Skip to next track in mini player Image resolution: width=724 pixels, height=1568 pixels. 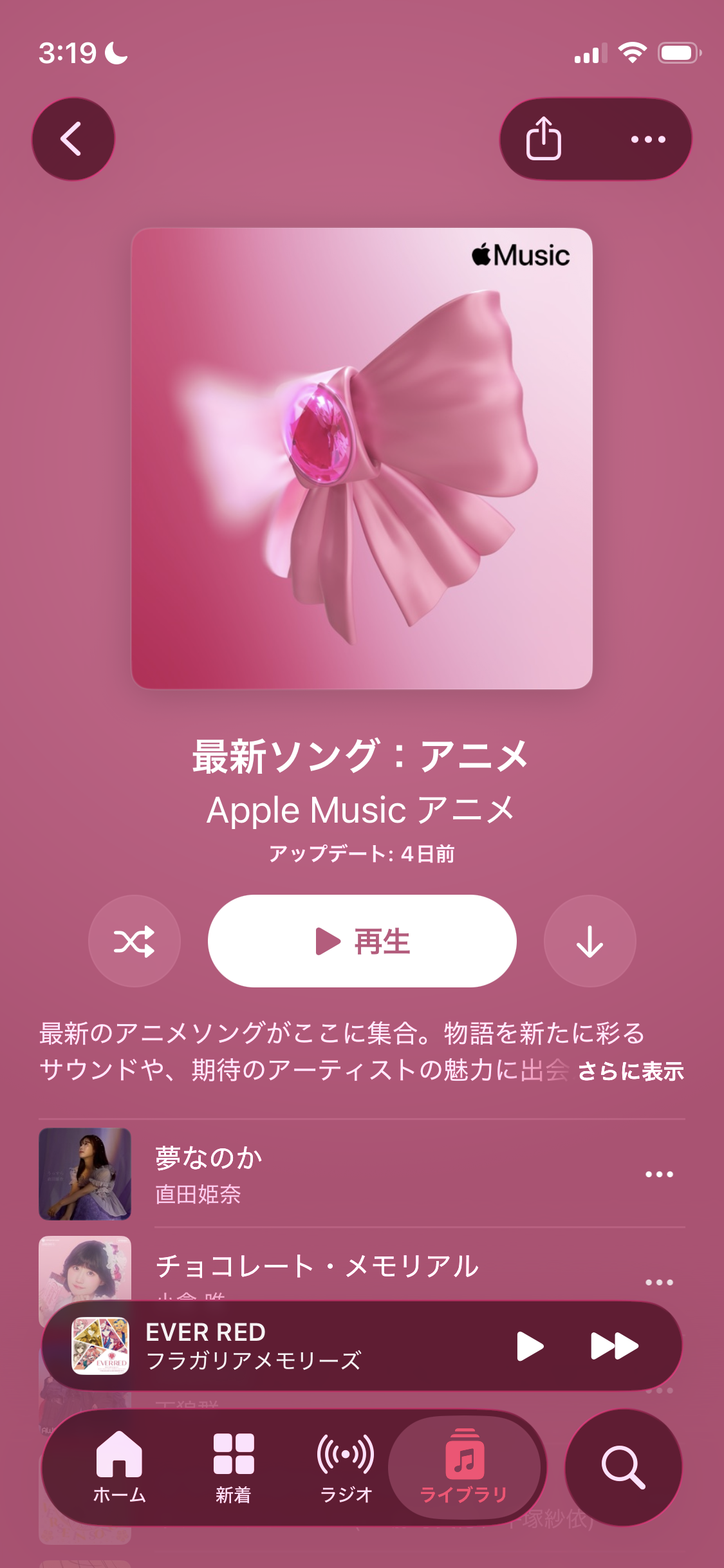point(614,1346)
